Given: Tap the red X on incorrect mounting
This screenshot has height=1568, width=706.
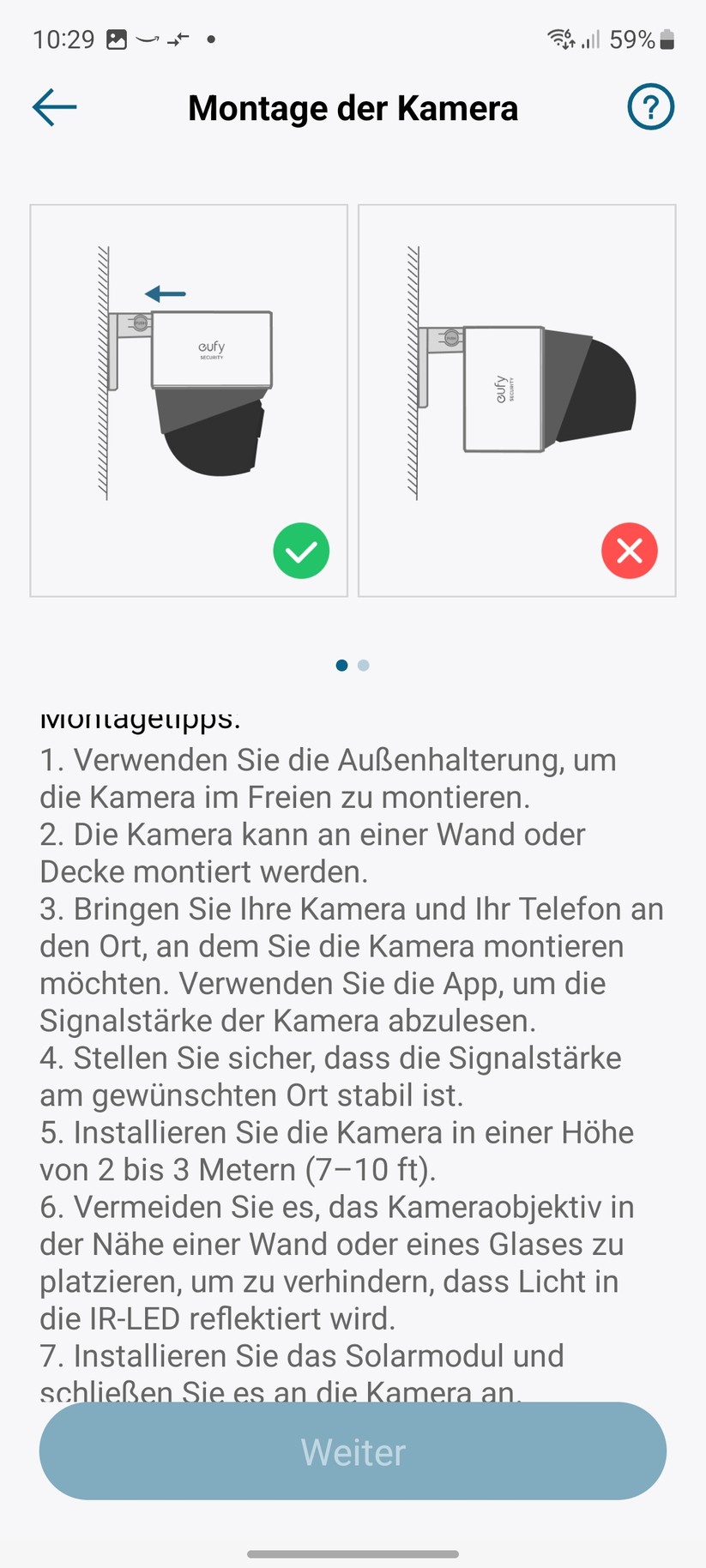Looking at the screenshot, I should (x=630, y=551).
